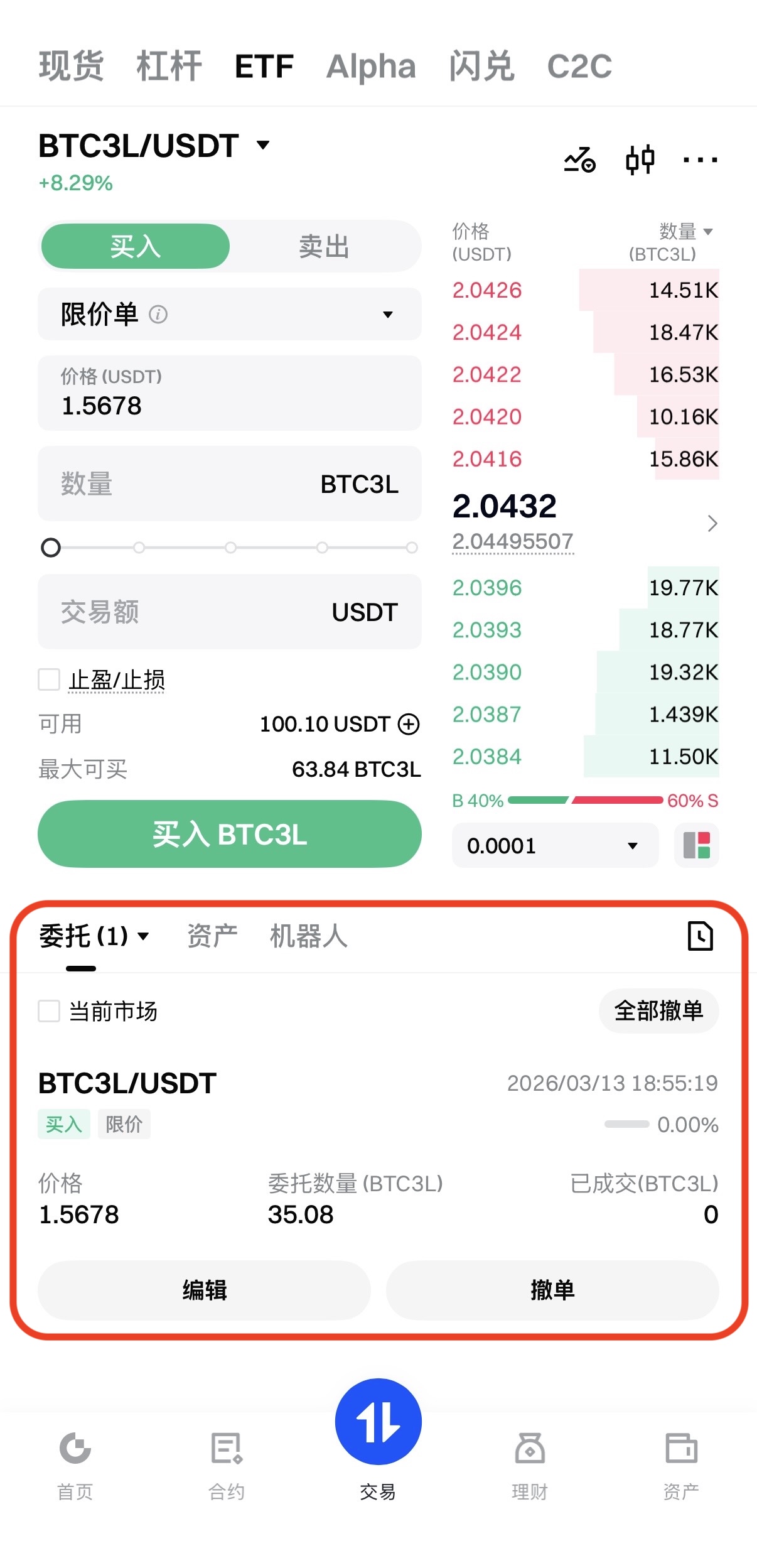Open the Alpha tab
Image resolution: width=757 pixels, height=1568 pixels.
(x=371, y=66)
